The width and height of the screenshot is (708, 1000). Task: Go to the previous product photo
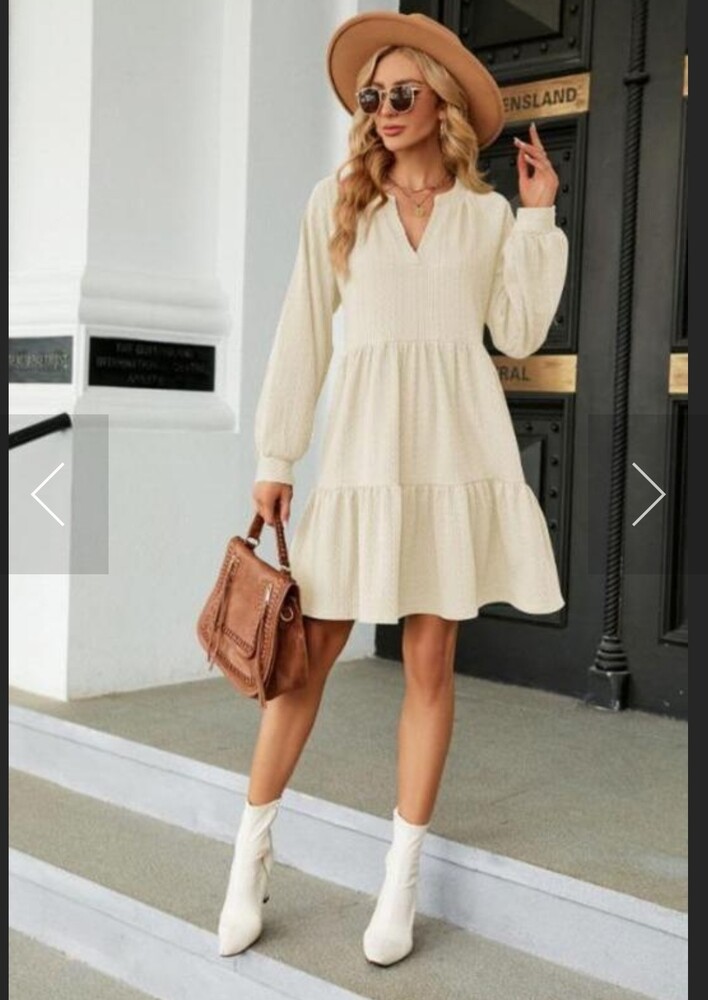[x=48, y=494]
